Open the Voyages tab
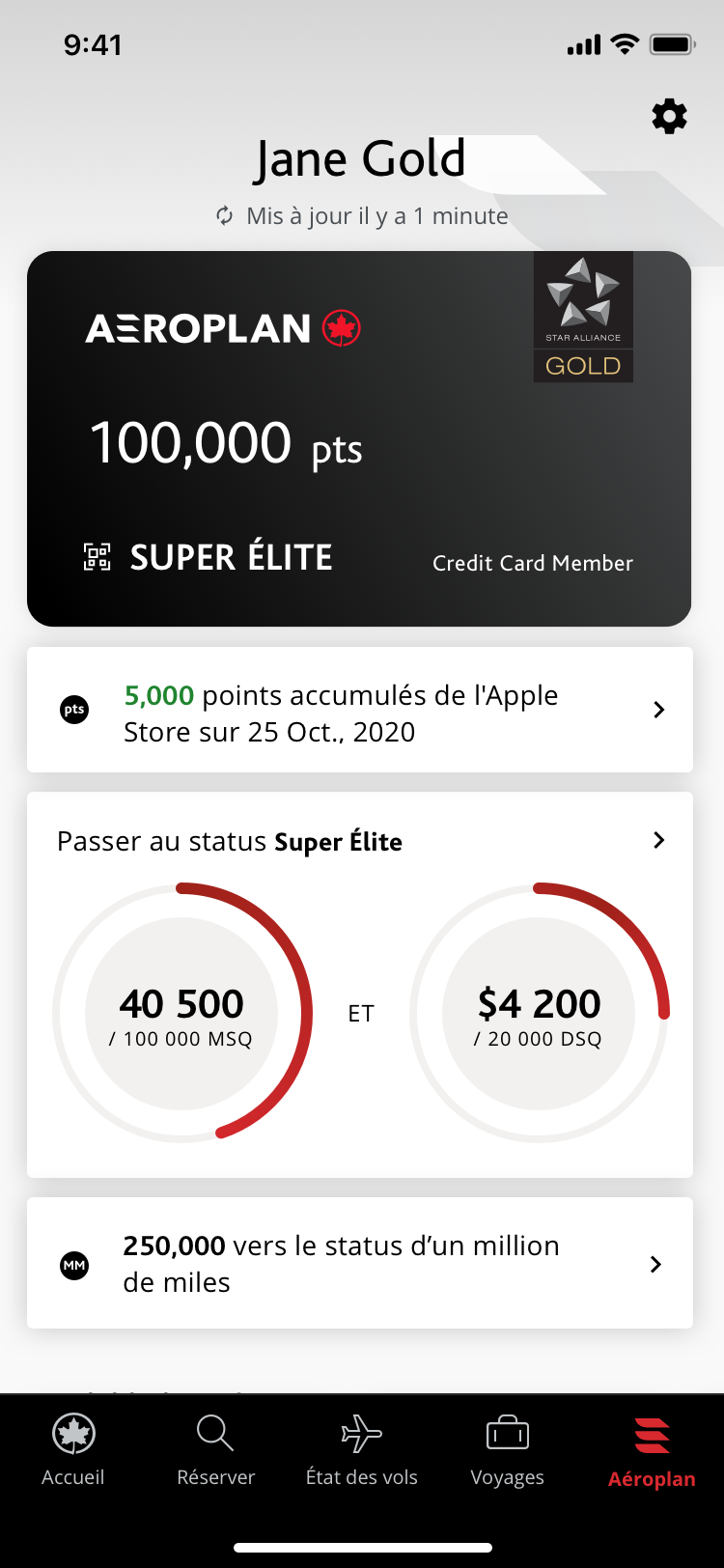 tap(507, 1449)
